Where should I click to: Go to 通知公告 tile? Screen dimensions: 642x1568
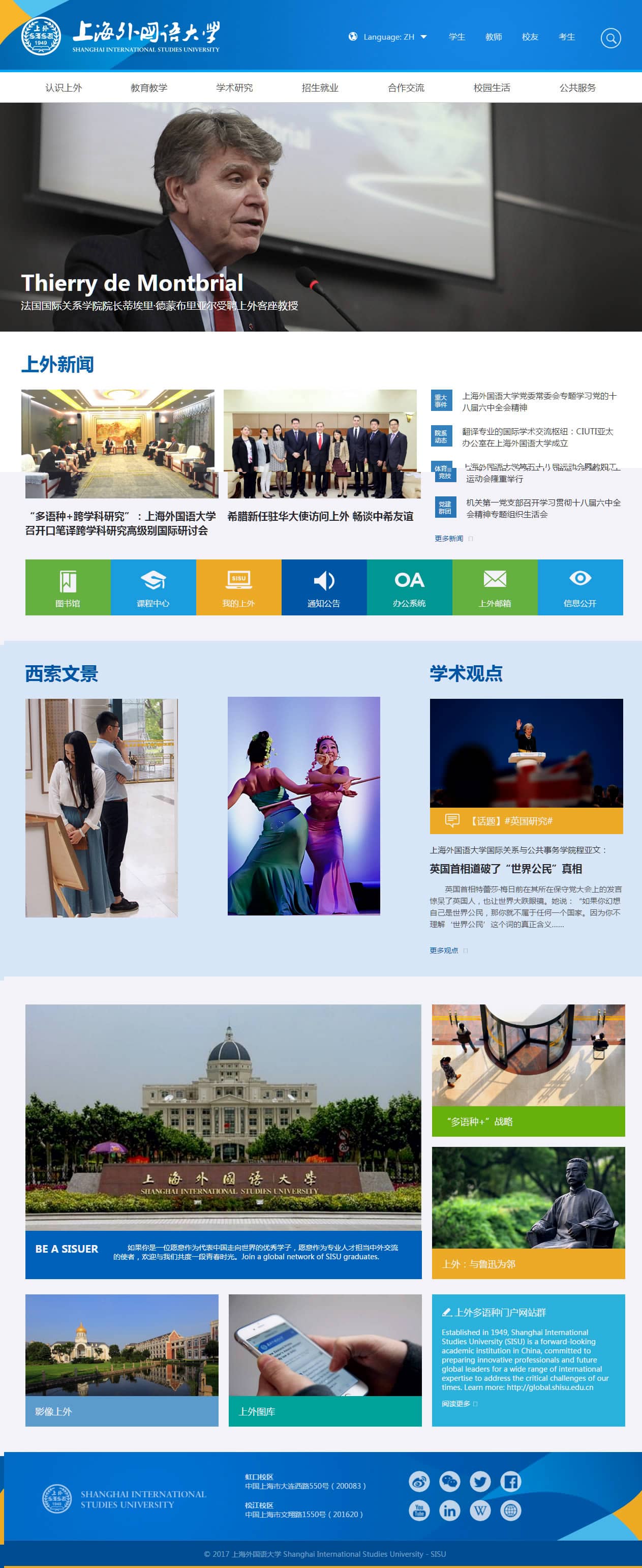(x=324, y=587)
